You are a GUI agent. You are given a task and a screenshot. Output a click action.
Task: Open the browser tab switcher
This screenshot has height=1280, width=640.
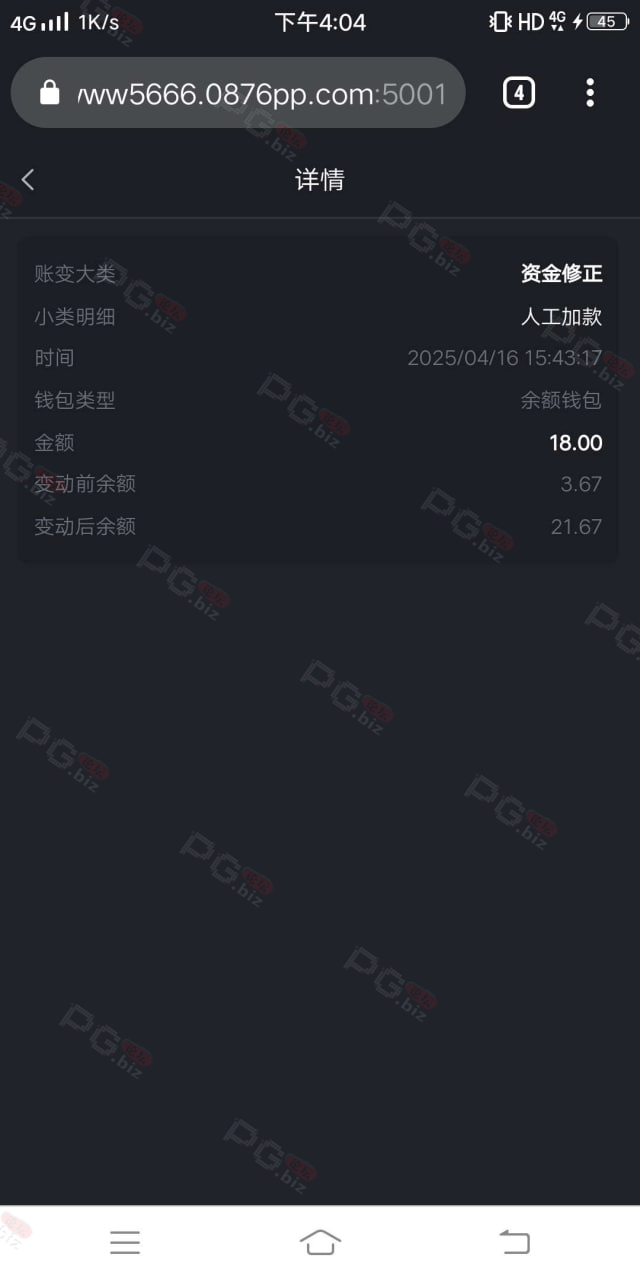pyautogui.click(x=518, y=93)
